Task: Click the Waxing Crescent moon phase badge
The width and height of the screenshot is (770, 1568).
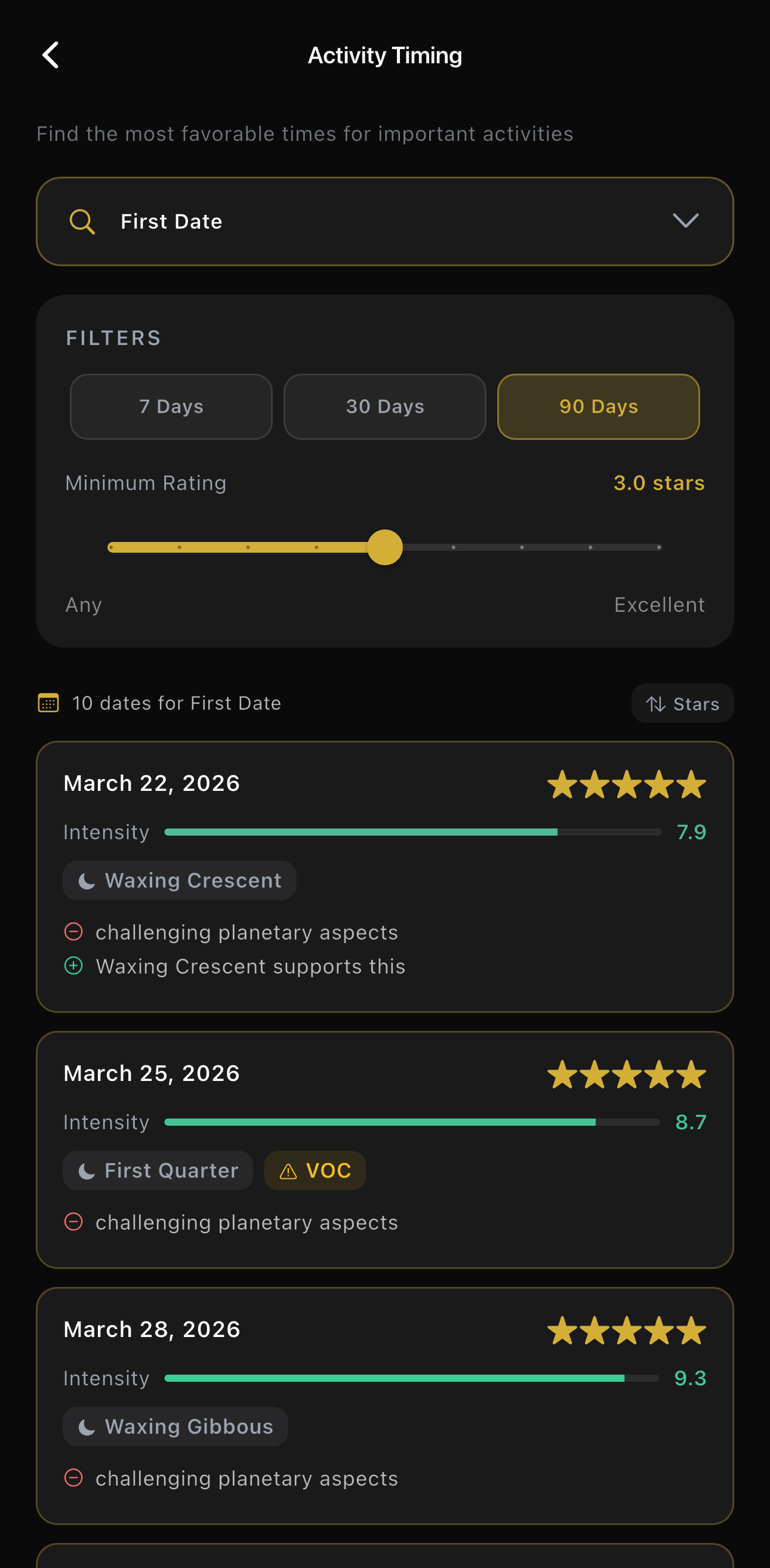Action: (179, 880)
